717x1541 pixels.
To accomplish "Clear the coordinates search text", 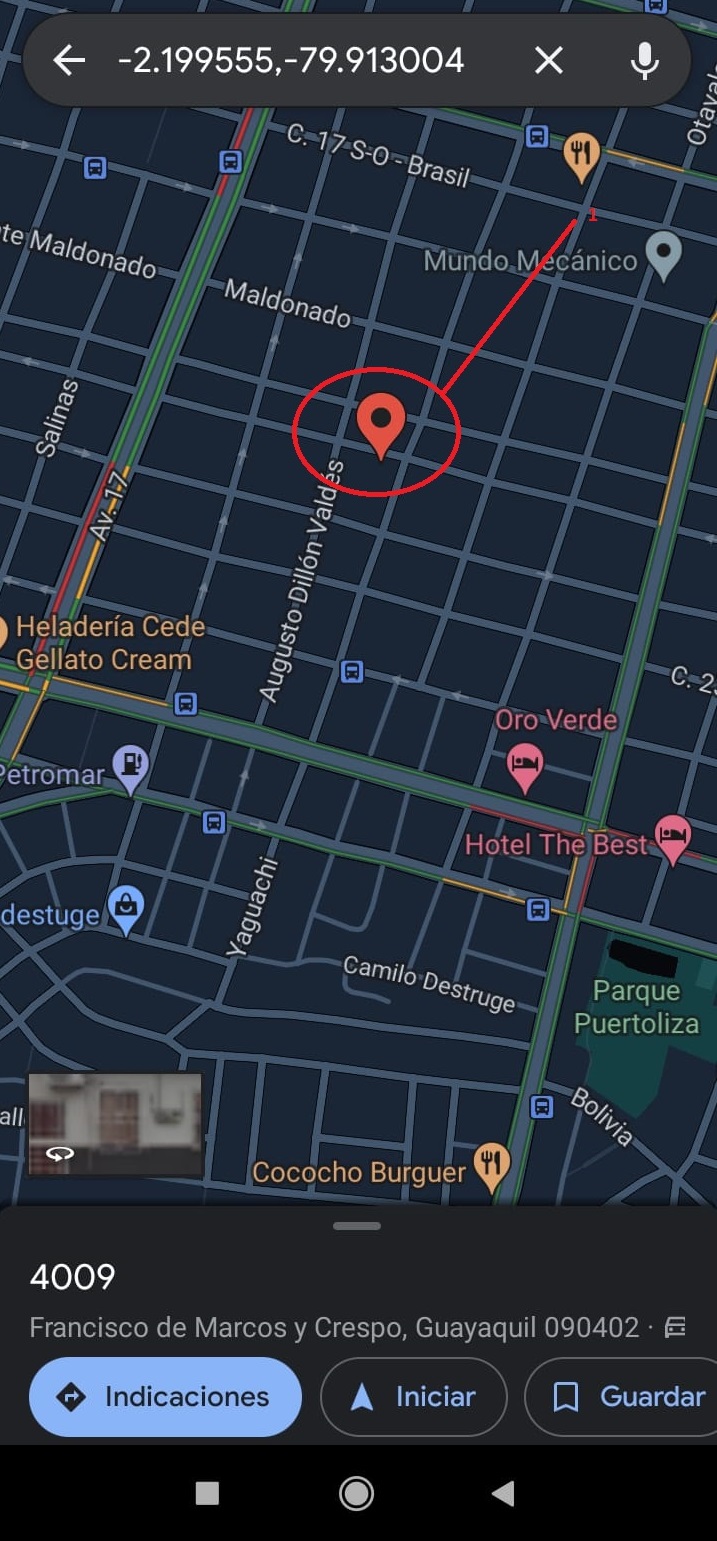I will click(549, 61).
